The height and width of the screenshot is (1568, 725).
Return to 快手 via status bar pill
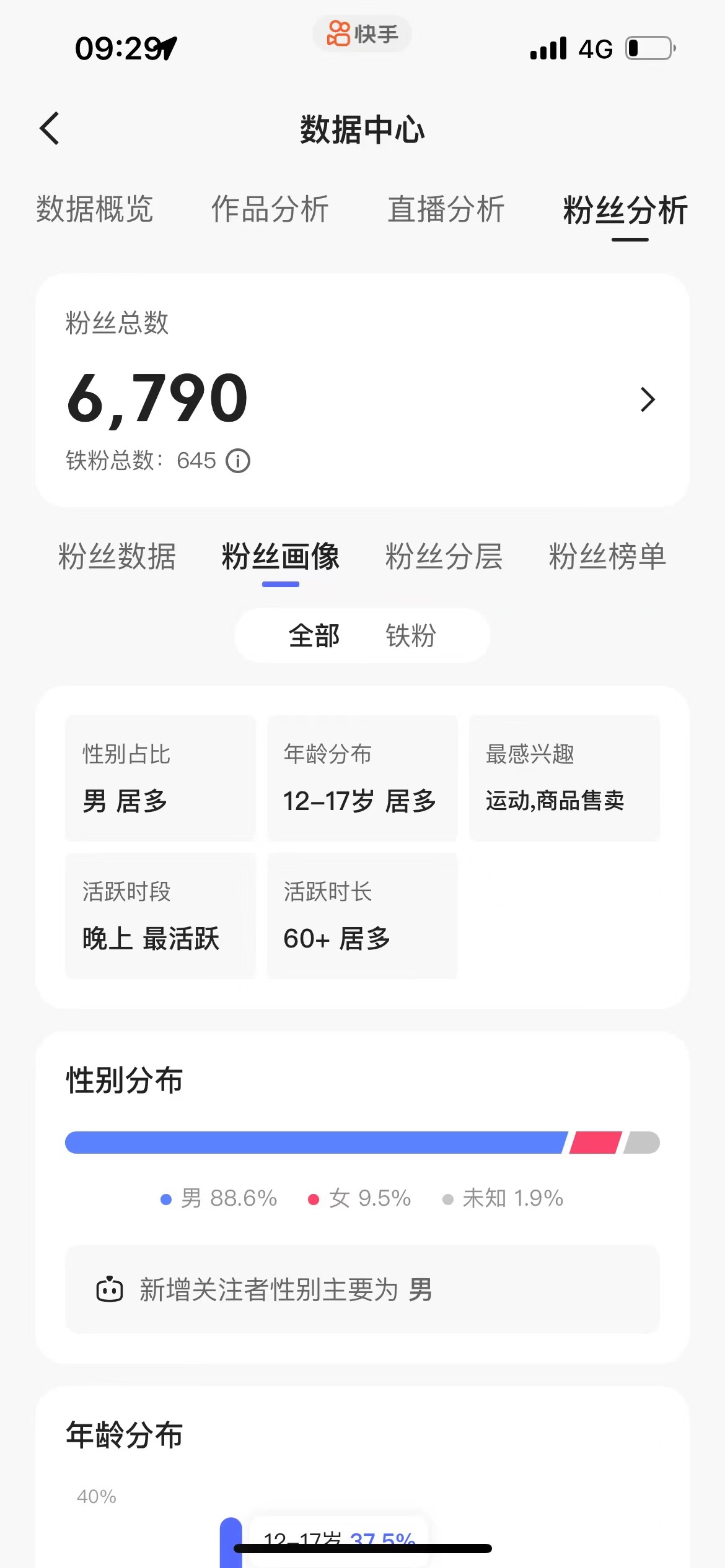click(362, 34)
